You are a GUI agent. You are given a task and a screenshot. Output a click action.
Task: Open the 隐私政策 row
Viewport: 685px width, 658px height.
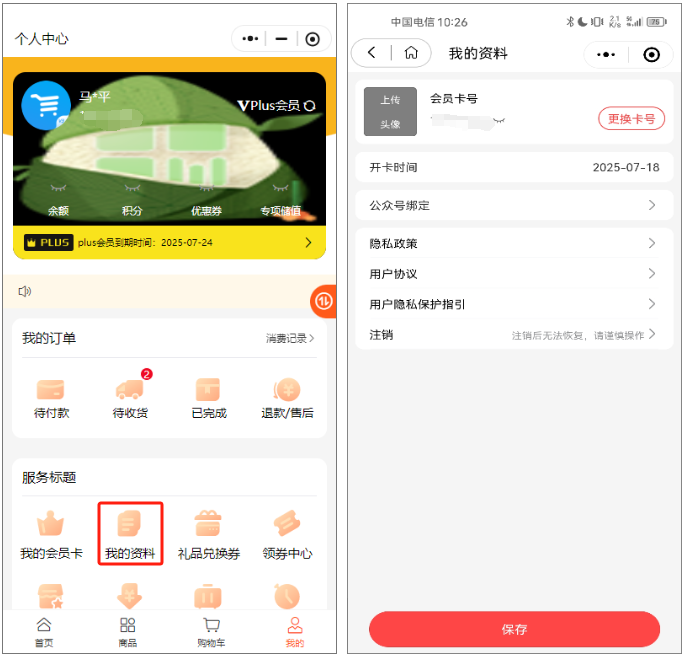[x=514, y=243]
